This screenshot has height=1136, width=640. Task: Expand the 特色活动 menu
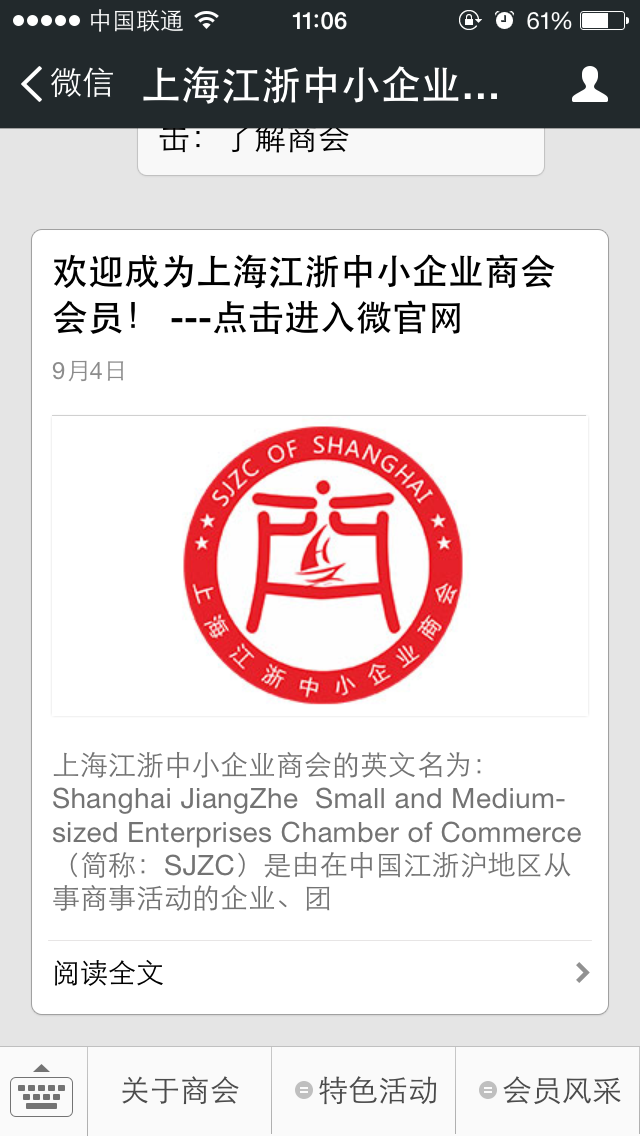(x=365, y=1091)
